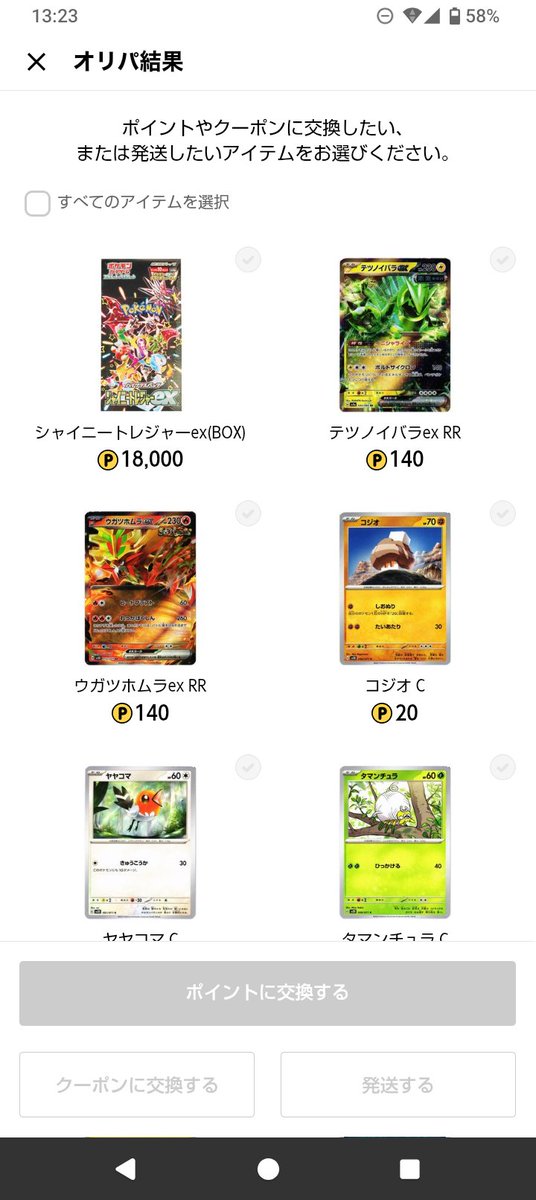Check すべてのアイテムを選択 checkbox
This screenshot has height=1200, width=536.
pos(38,203)
